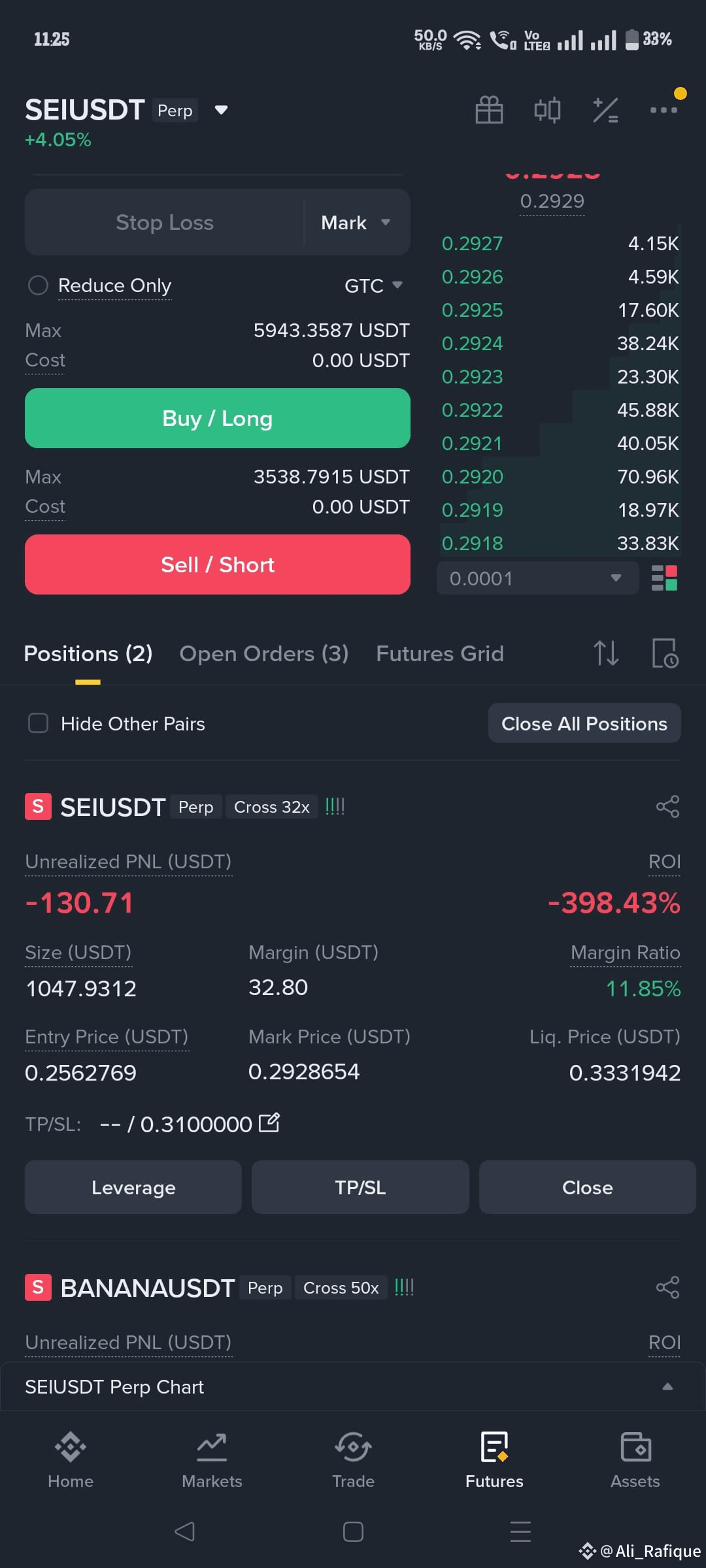The image size is (706, 1568).
Task: Open the order history icon
Action: (665, 653)
